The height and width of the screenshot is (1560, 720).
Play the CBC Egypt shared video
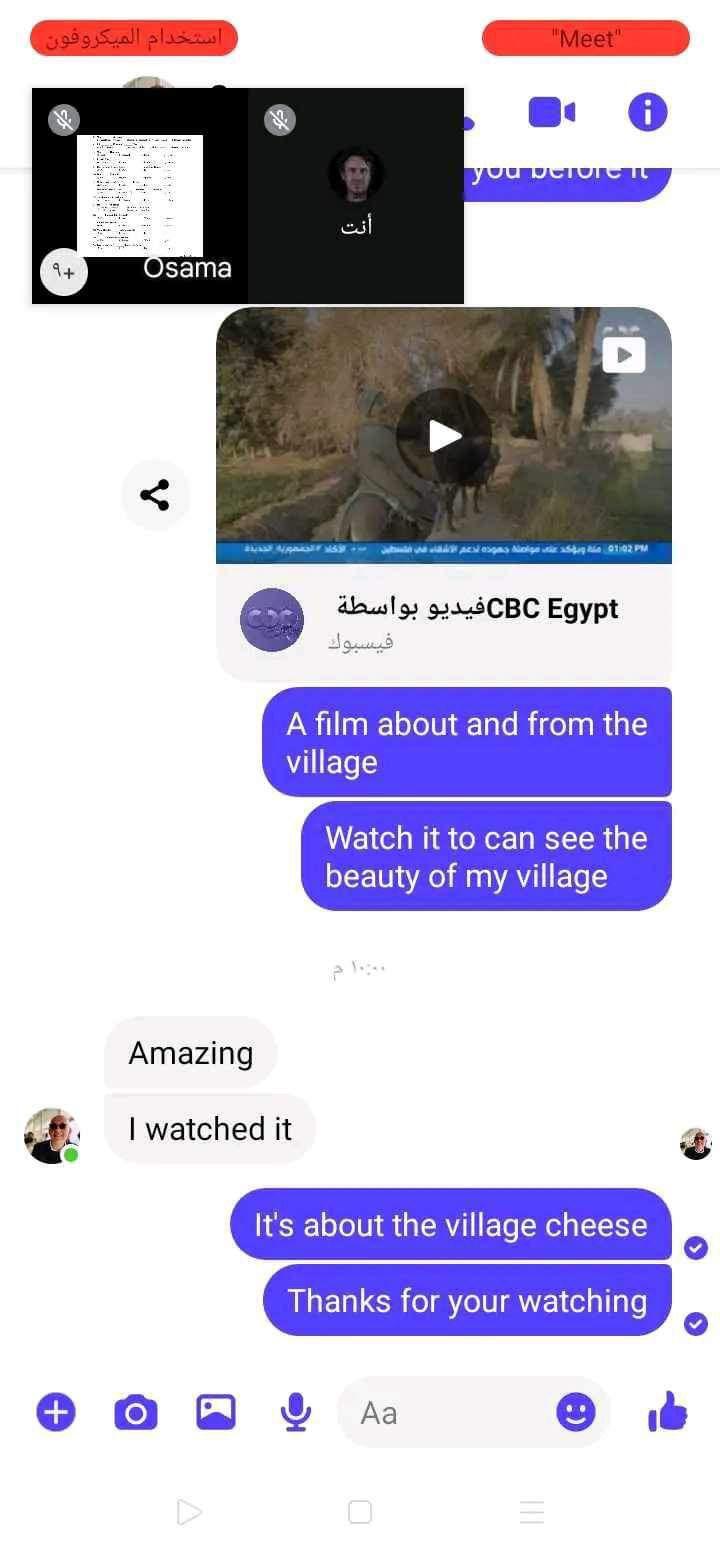pos(444,436)
